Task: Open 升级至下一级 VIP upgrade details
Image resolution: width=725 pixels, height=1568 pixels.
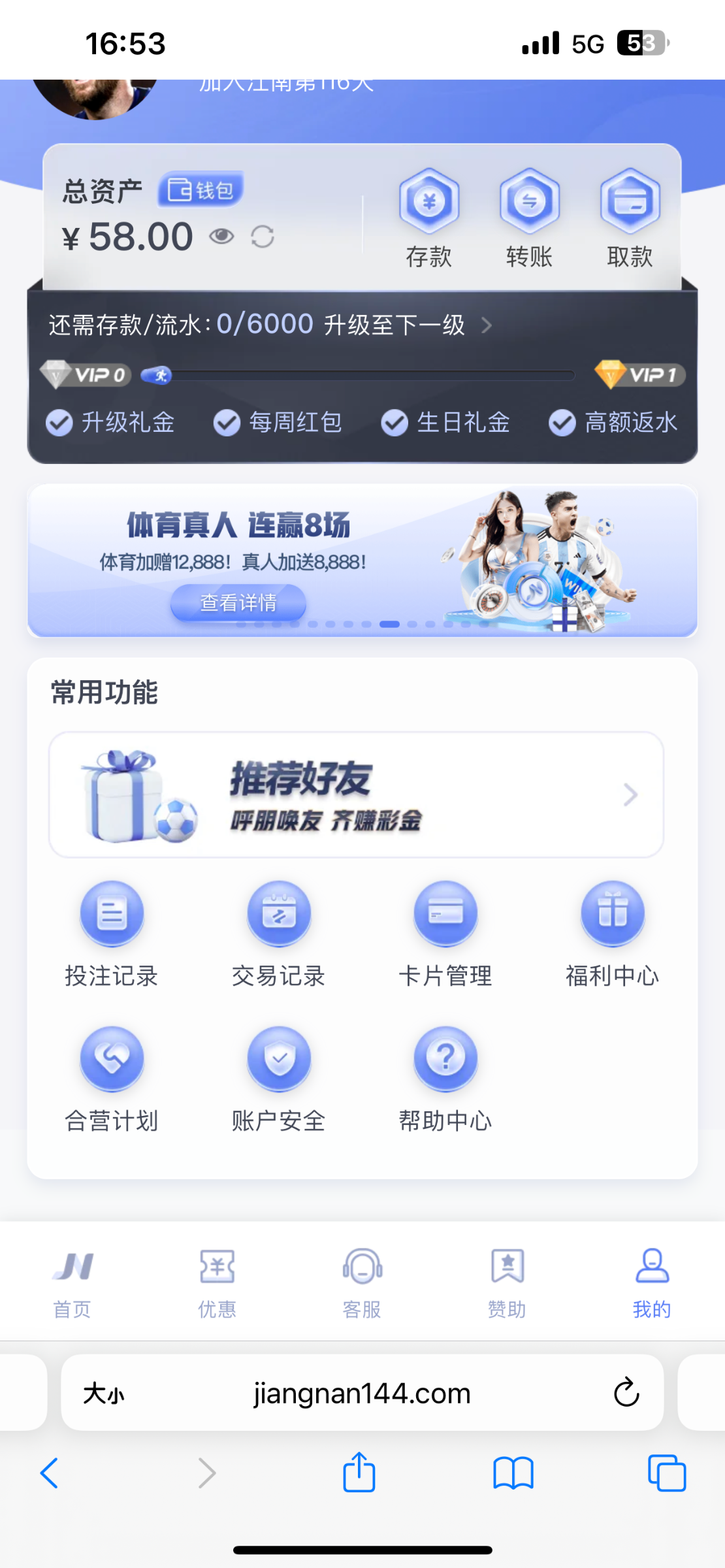Action: tap(405, 325)
